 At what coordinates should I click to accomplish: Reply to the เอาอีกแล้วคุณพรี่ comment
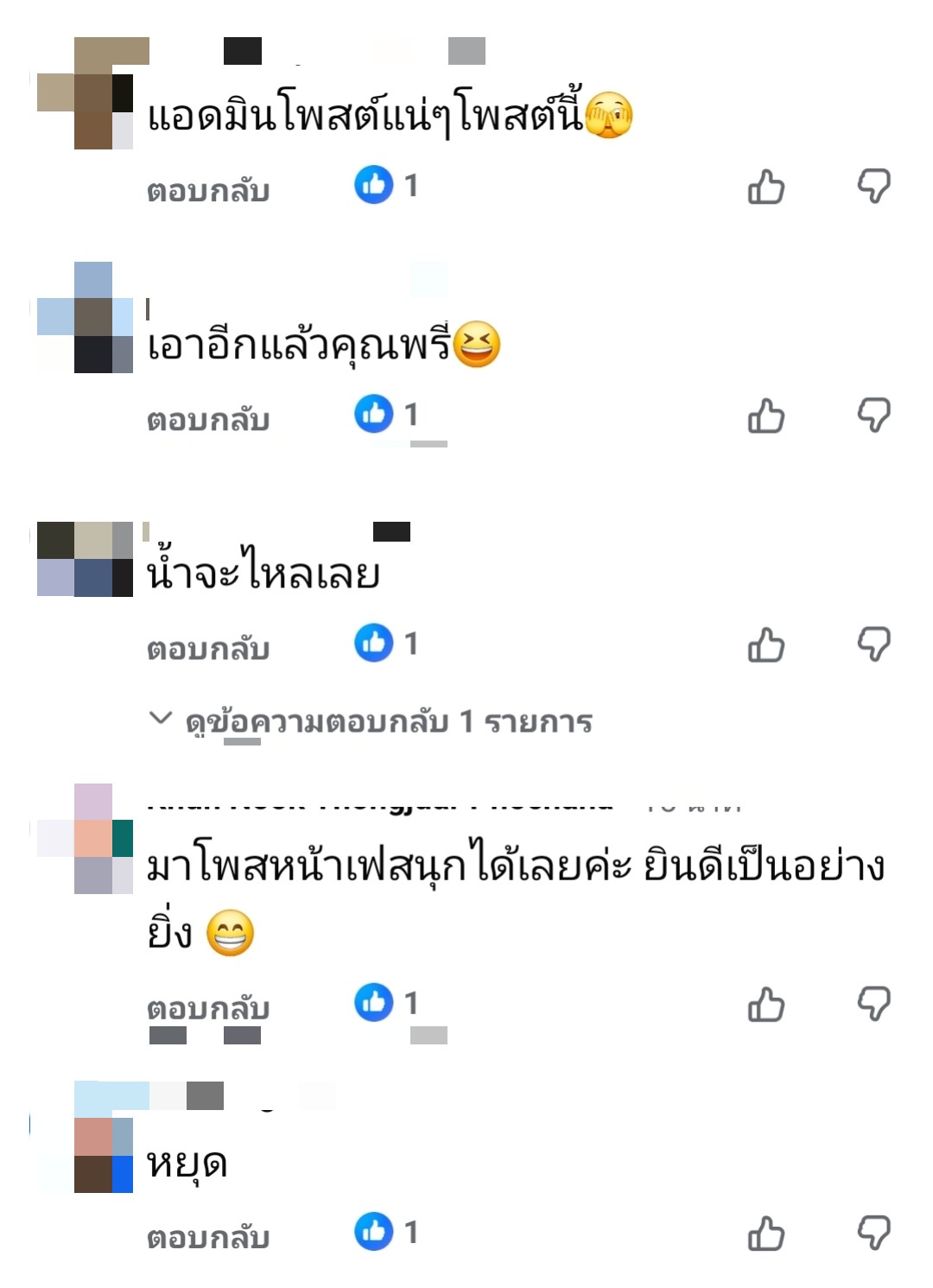click(208, 419)
